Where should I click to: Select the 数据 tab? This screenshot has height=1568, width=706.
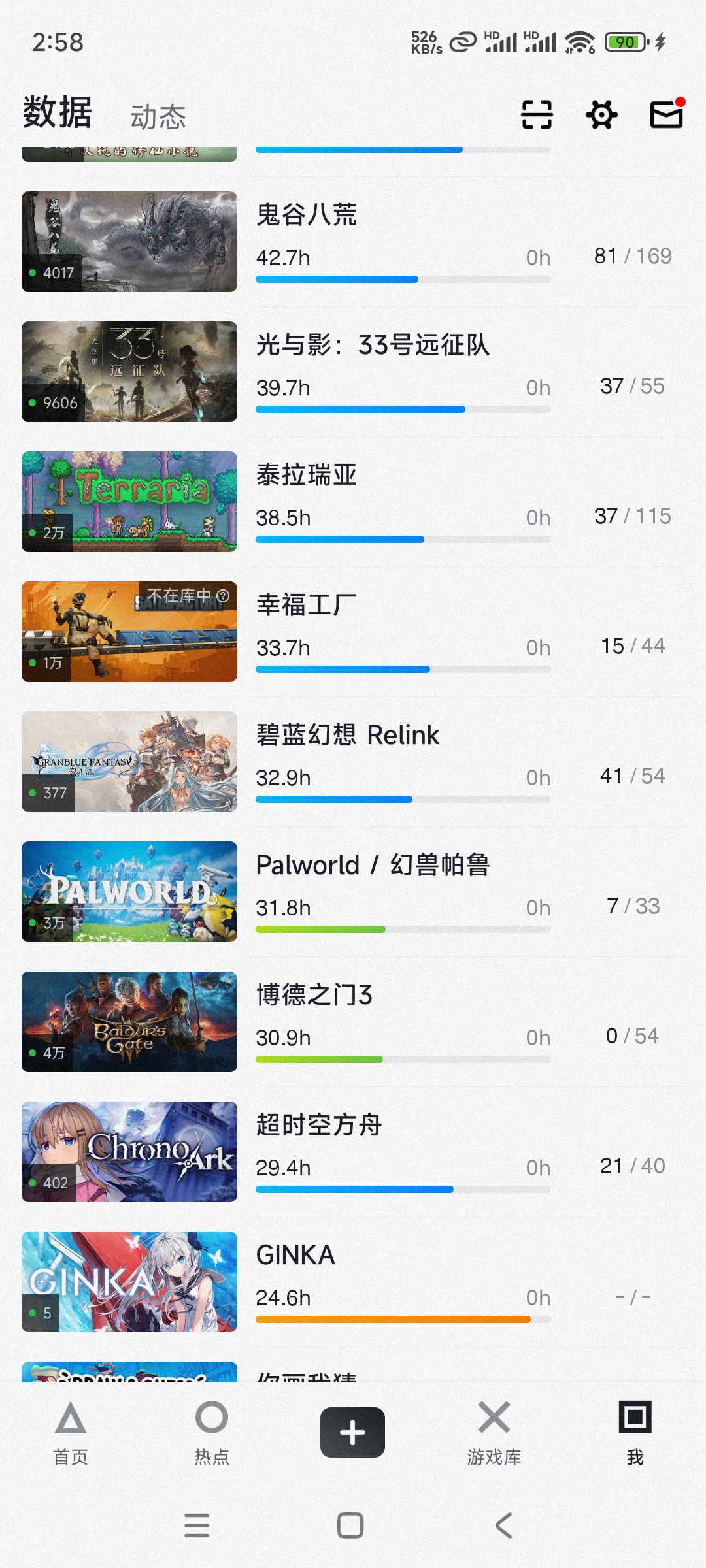click(58, 112)
